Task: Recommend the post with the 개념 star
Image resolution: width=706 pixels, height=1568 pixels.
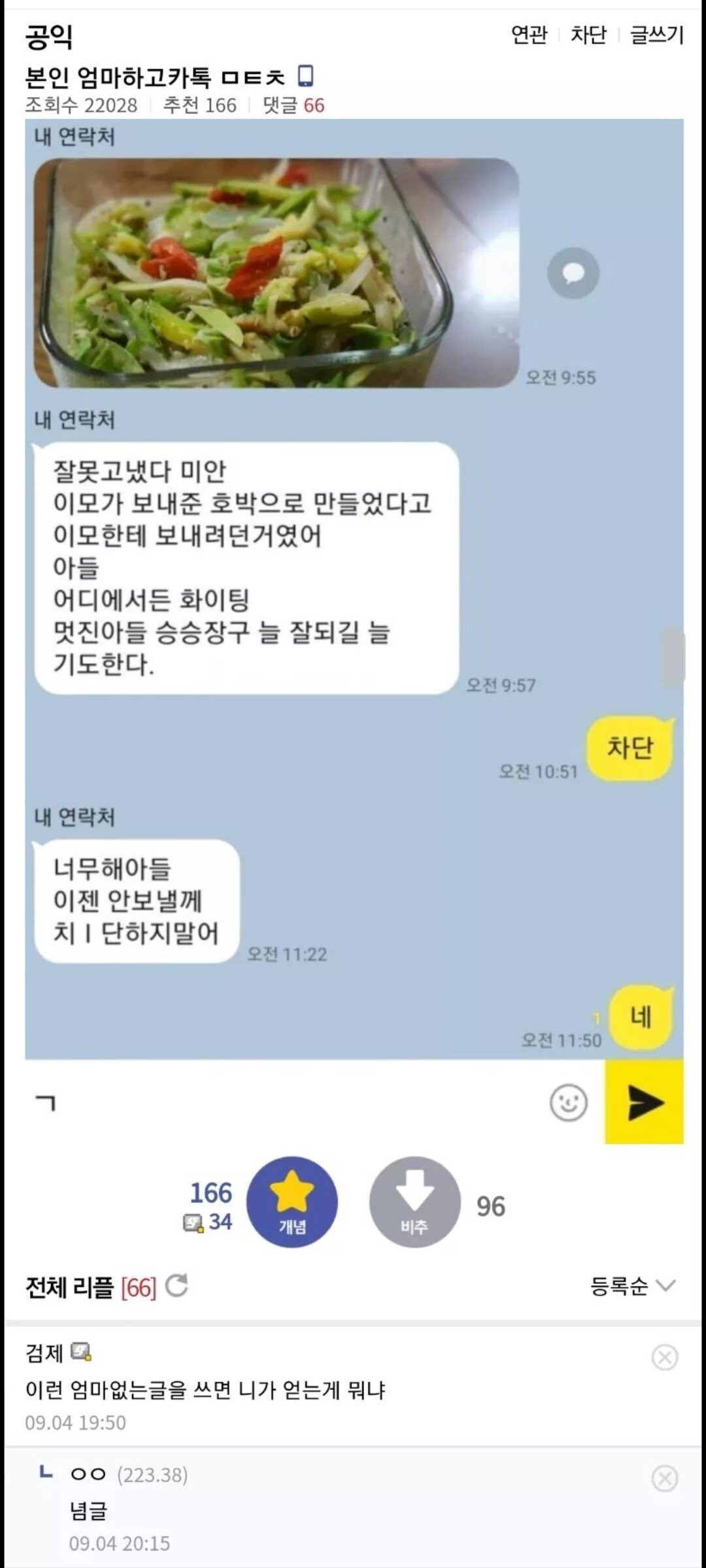Action: click(x=292, y=1201)
